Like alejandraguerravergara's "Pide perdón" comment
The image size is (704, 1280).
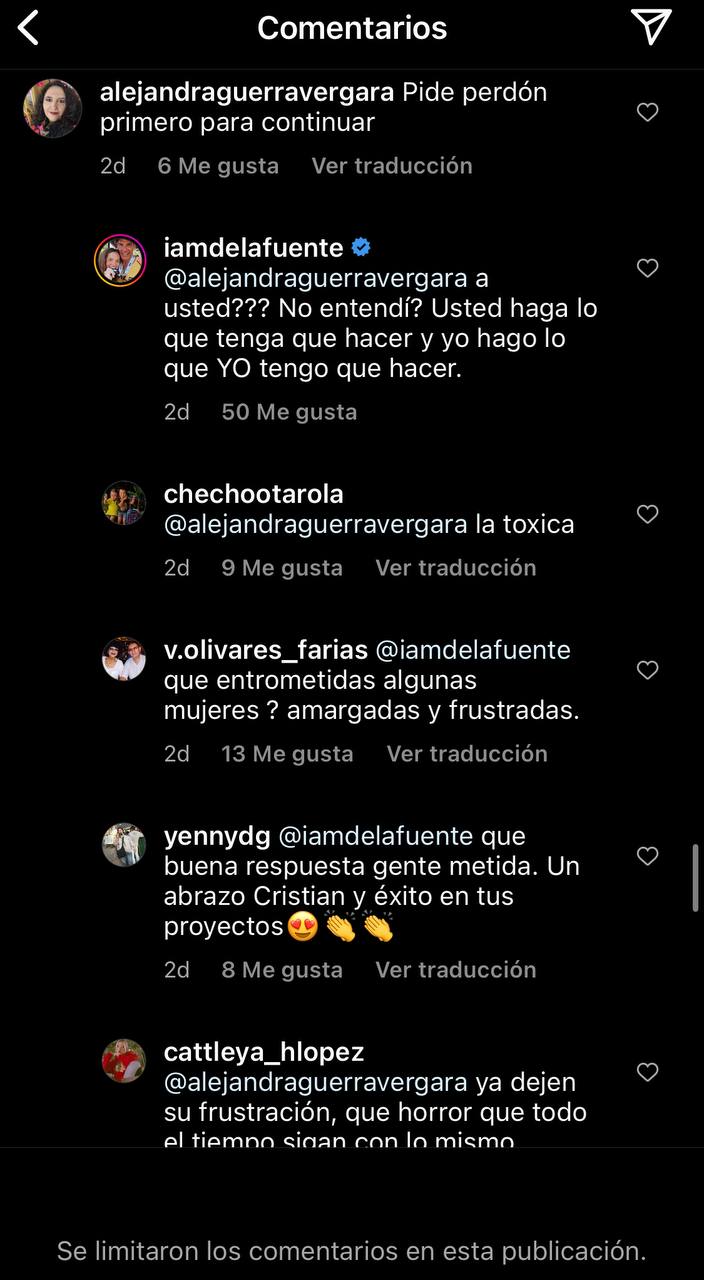[648, 112]
